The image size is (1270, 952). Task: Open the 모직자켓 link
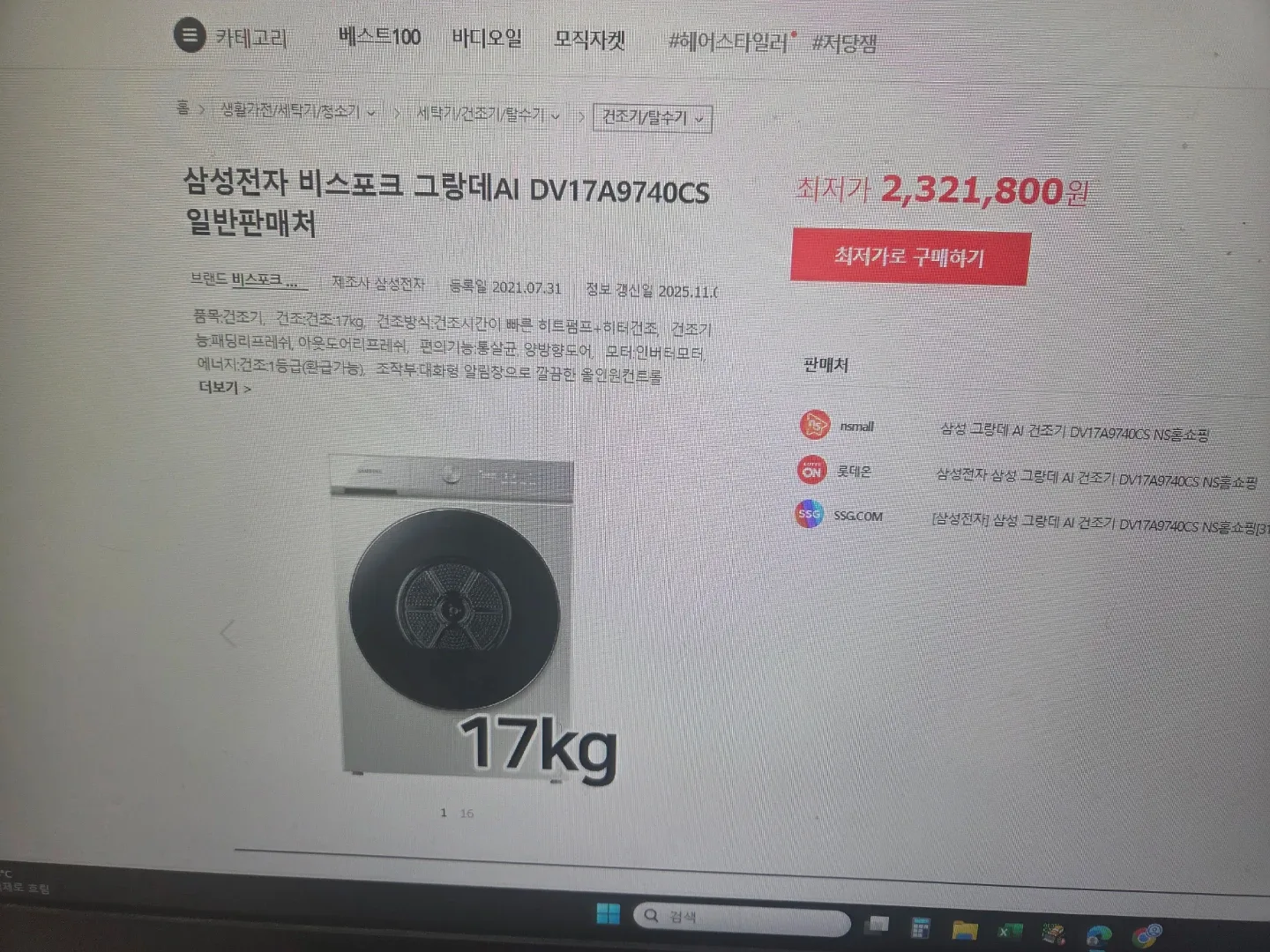pyautogui.click(x=589, y=40)
